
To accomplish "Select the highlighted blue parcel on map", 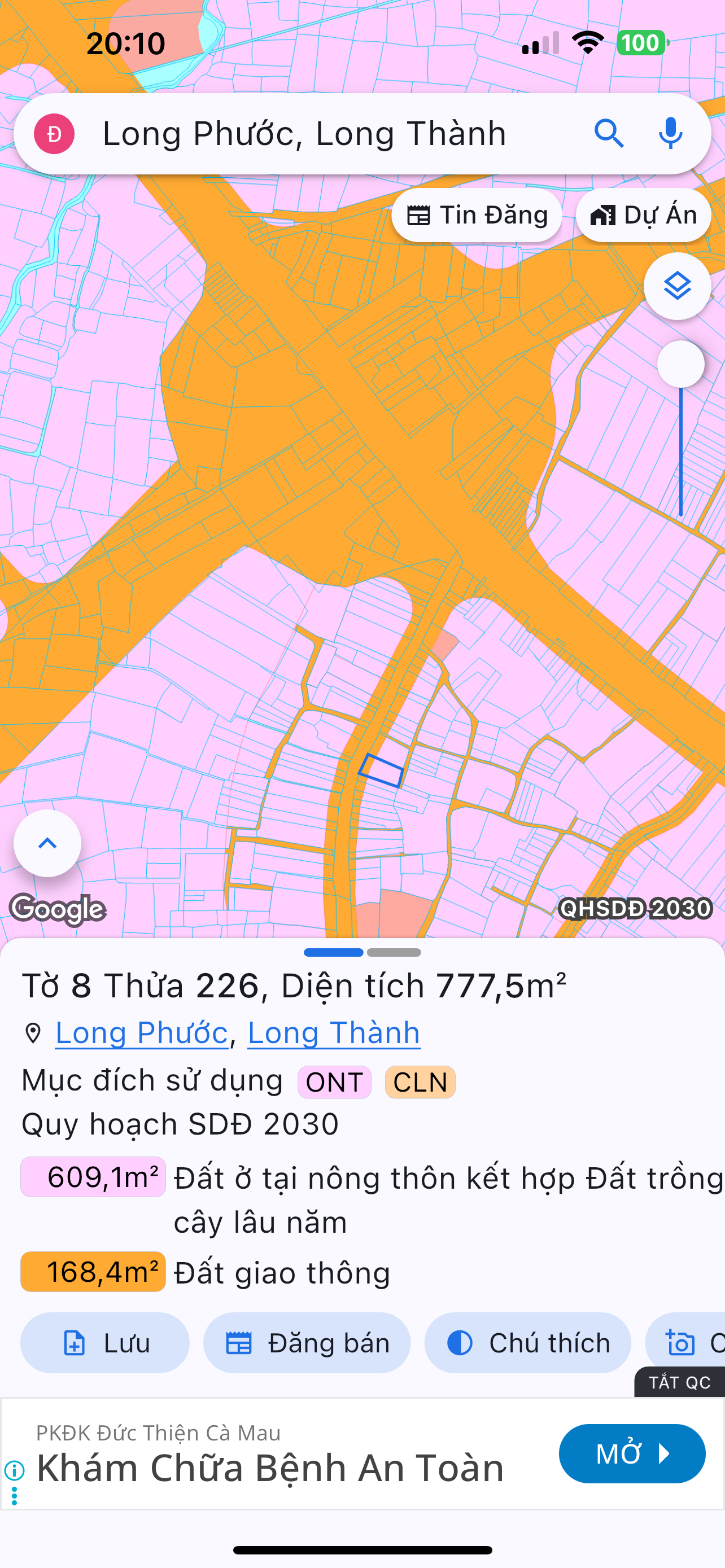I will (381, 770).
